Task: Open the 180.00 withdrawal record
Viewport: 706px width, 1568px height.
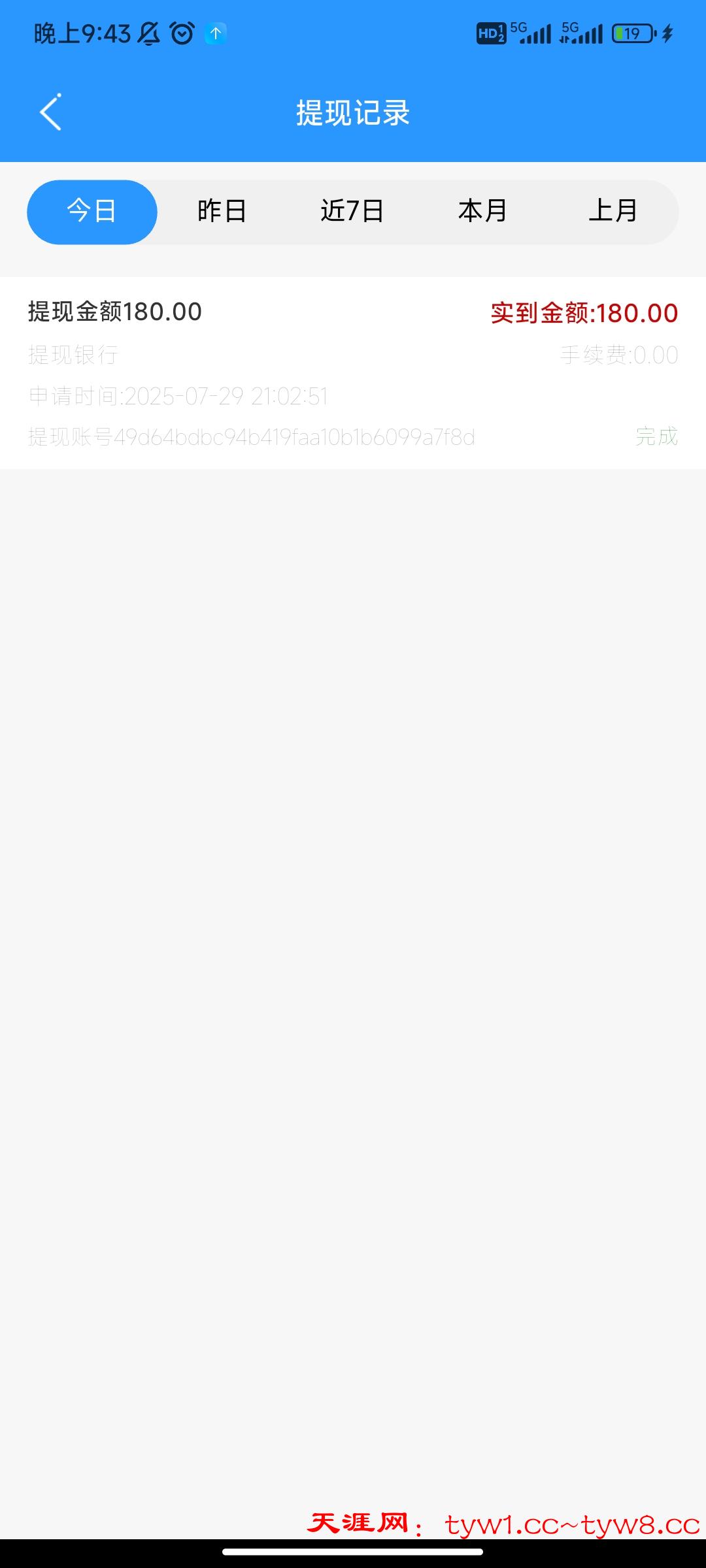Action: pos(353,373)
